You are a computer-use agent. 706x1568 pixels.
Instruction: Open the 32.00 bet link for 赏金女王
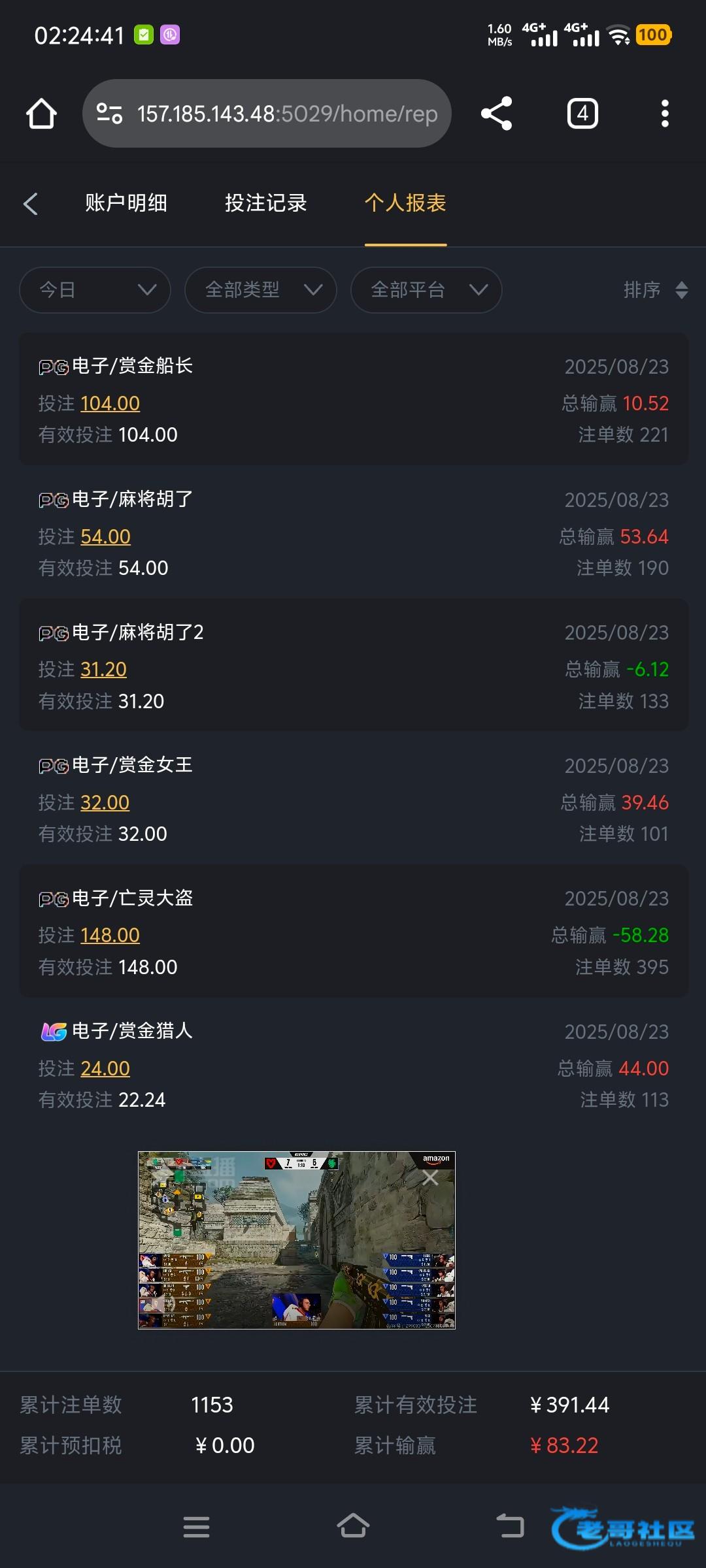click(105, 802)
